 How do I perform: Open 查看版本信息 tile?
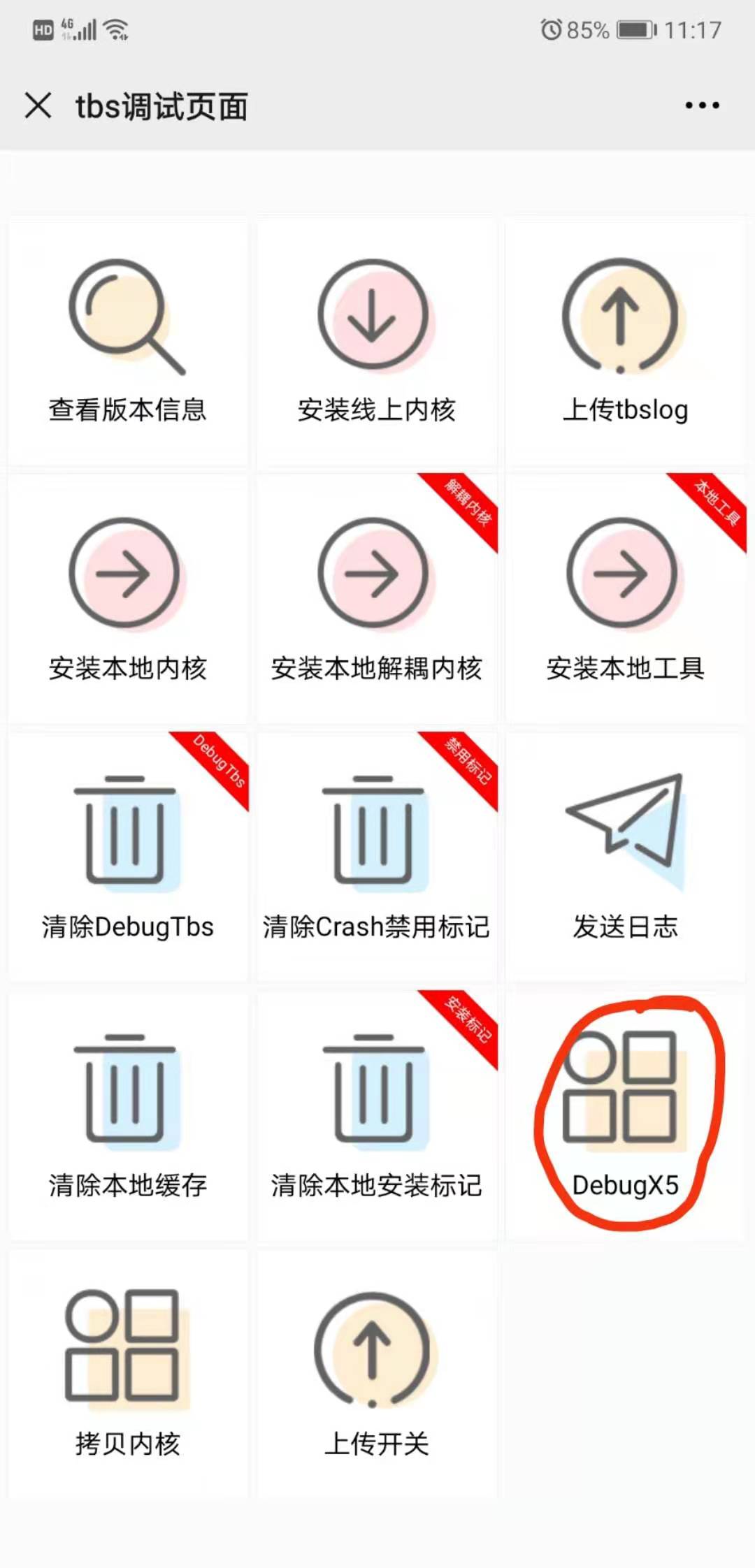128,343
